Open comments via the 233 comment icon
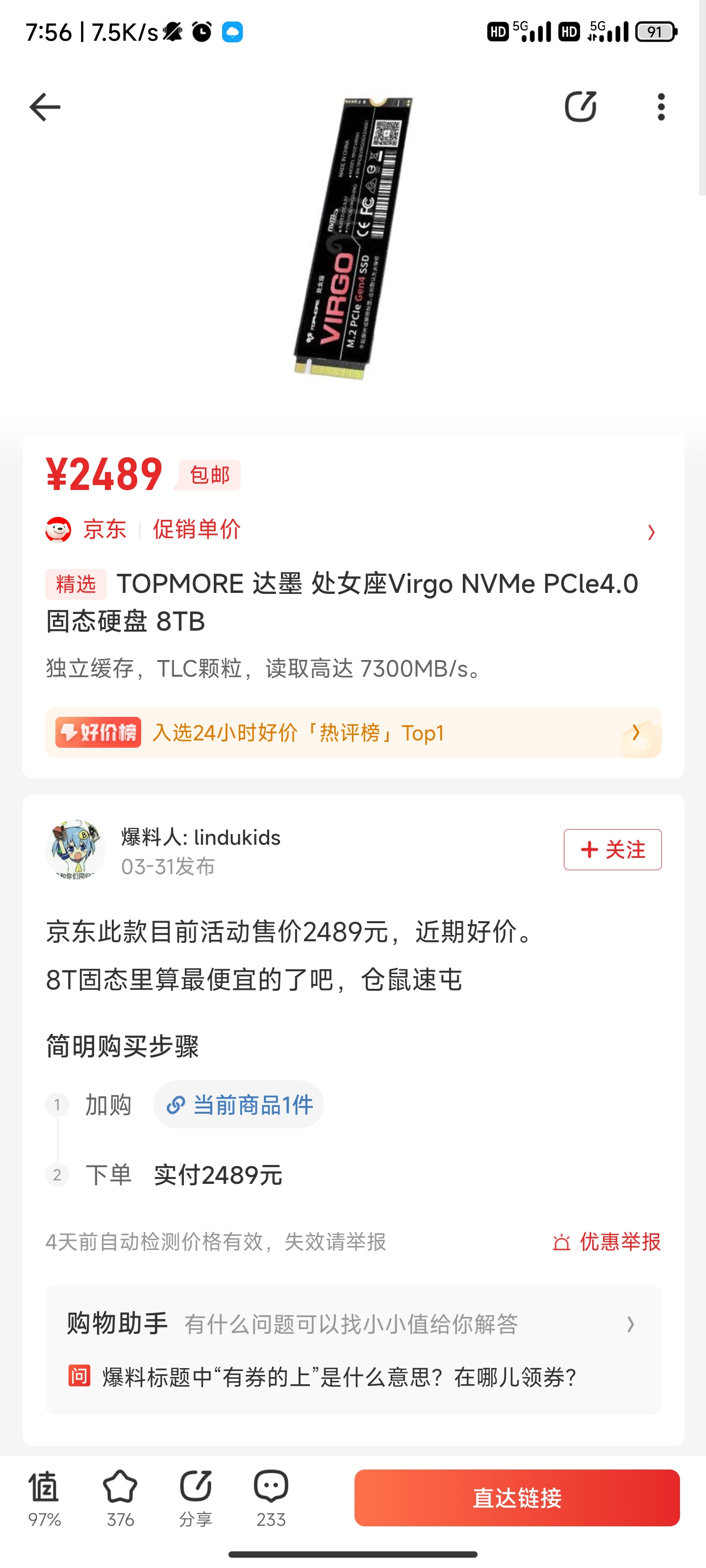 click(x=272, y=1483)
